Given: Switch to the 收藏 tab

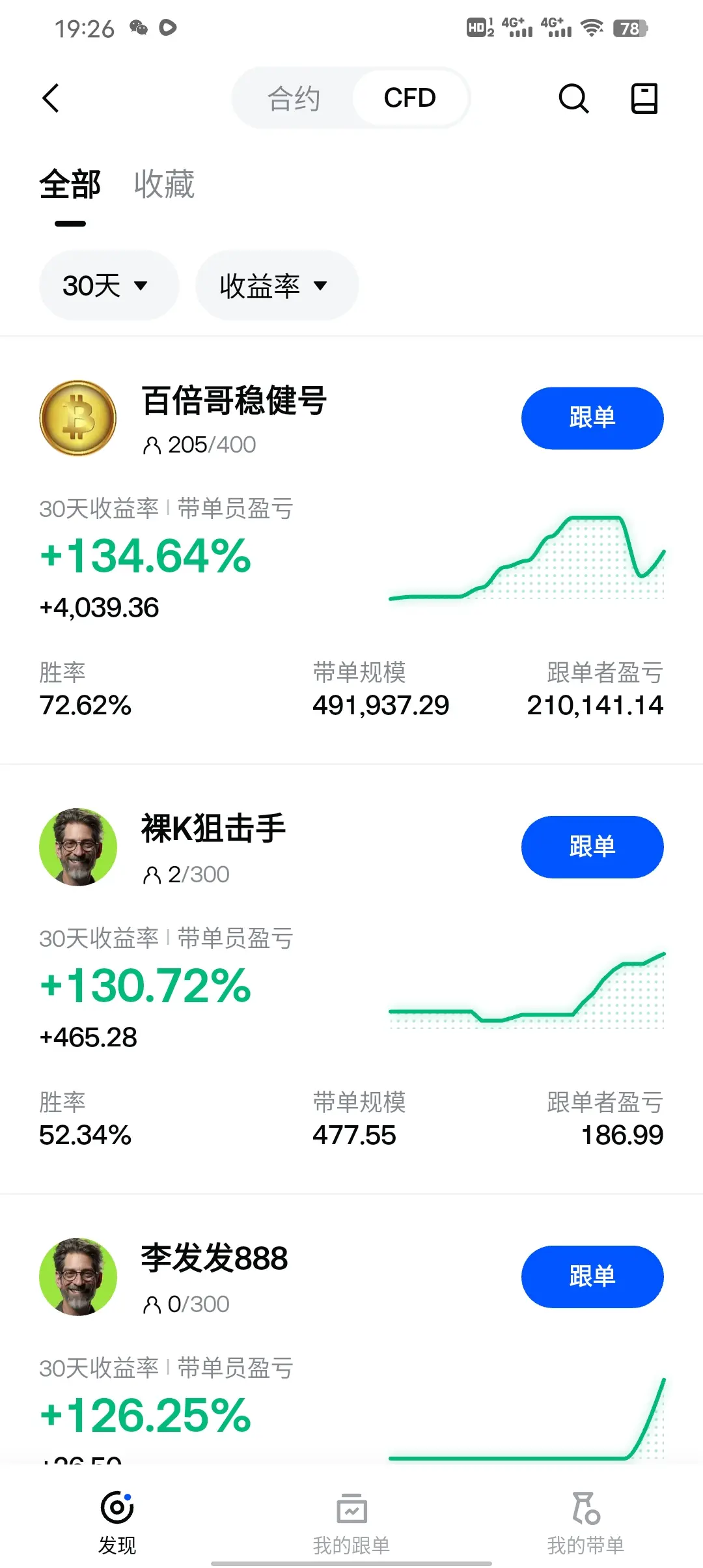Looking at the screenshot, I should [x=164, y=184].
